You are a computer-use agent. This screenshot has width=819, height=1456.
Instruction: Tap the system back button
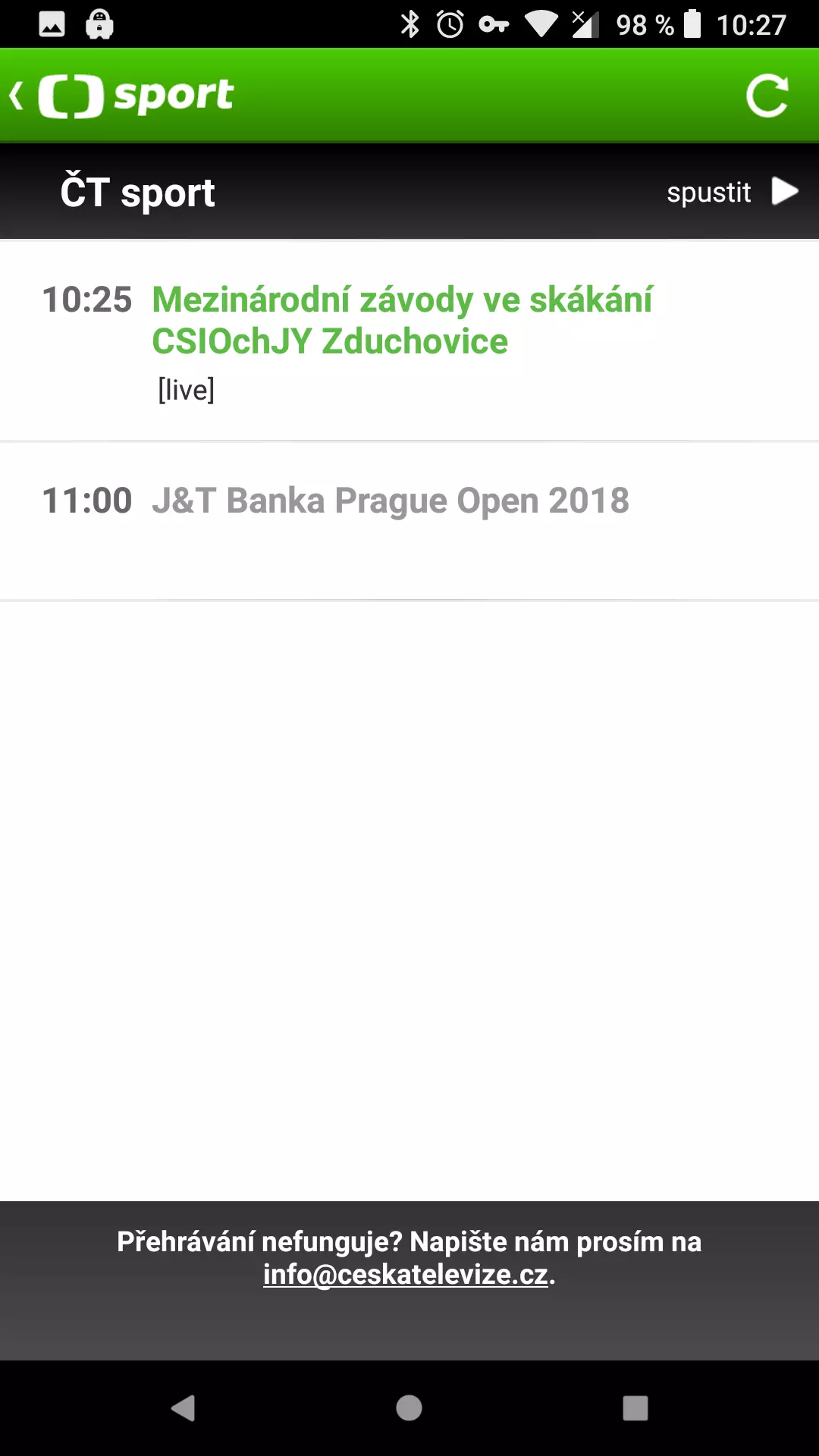tap(183, 1408)
